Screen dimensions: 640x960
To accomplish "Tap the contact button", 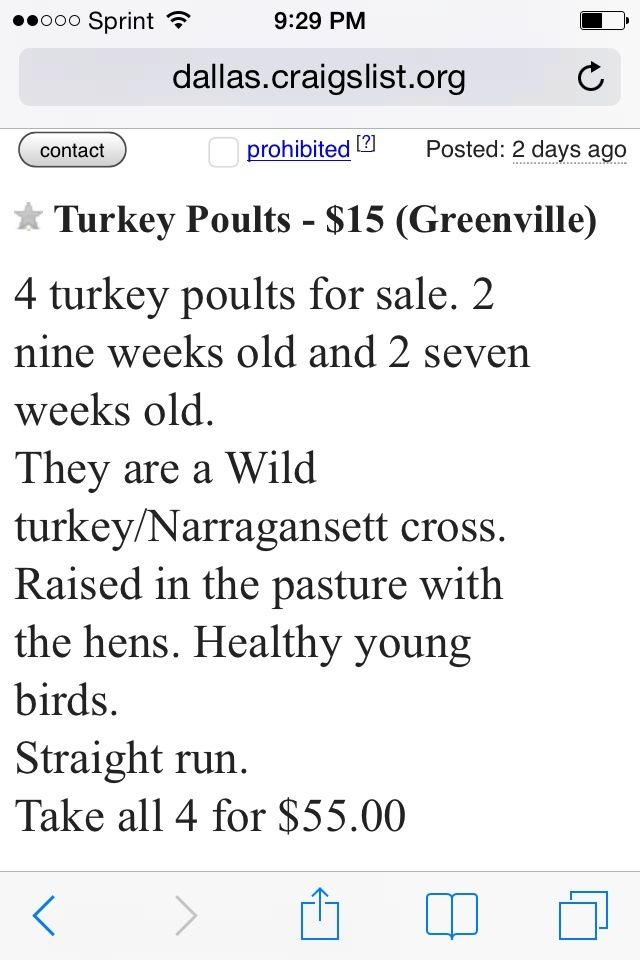I will click(x=72, y=151).
